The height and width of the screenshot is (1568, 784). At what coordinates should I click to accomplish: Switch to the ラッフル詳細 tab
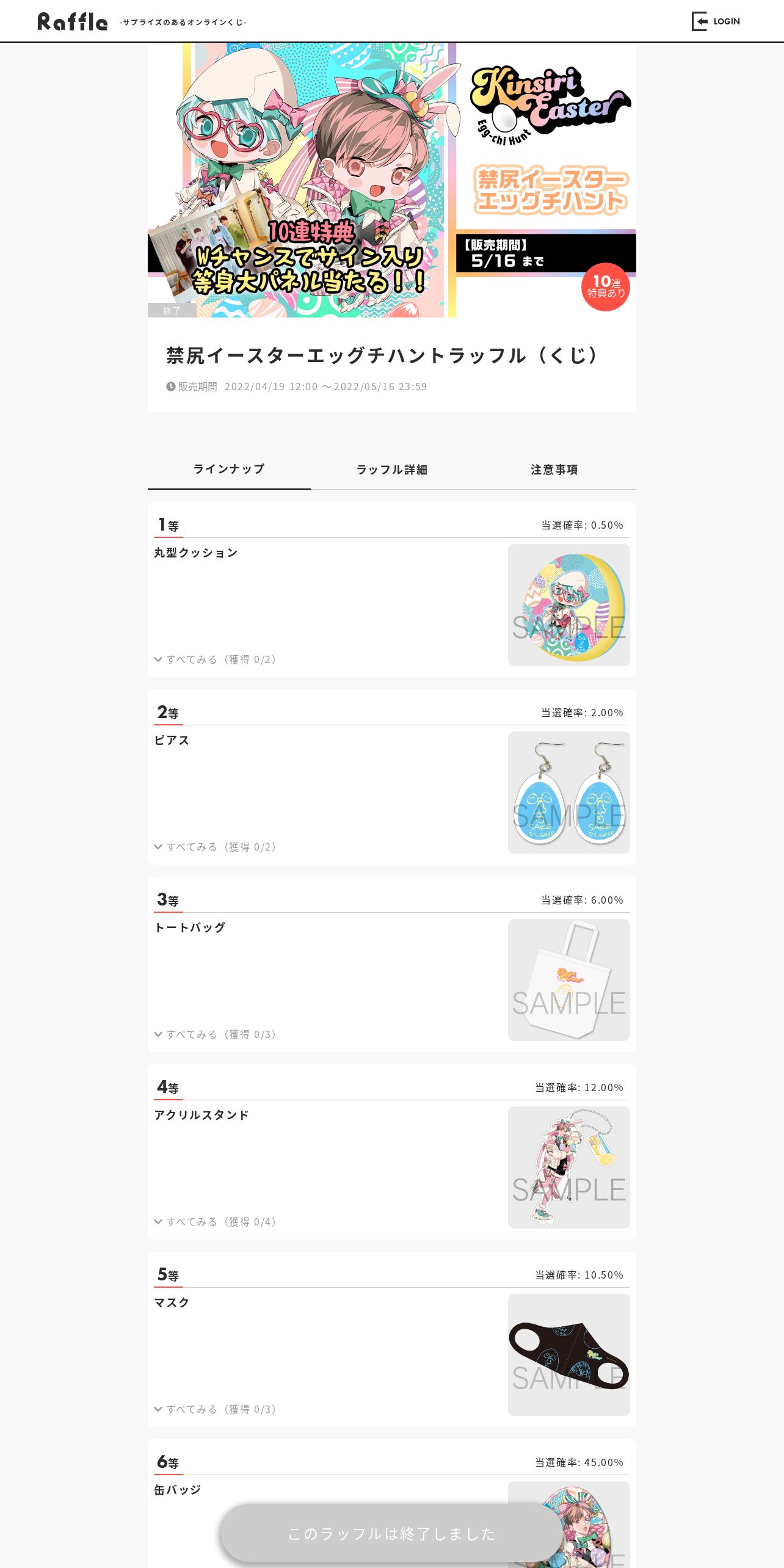[392, 470]
